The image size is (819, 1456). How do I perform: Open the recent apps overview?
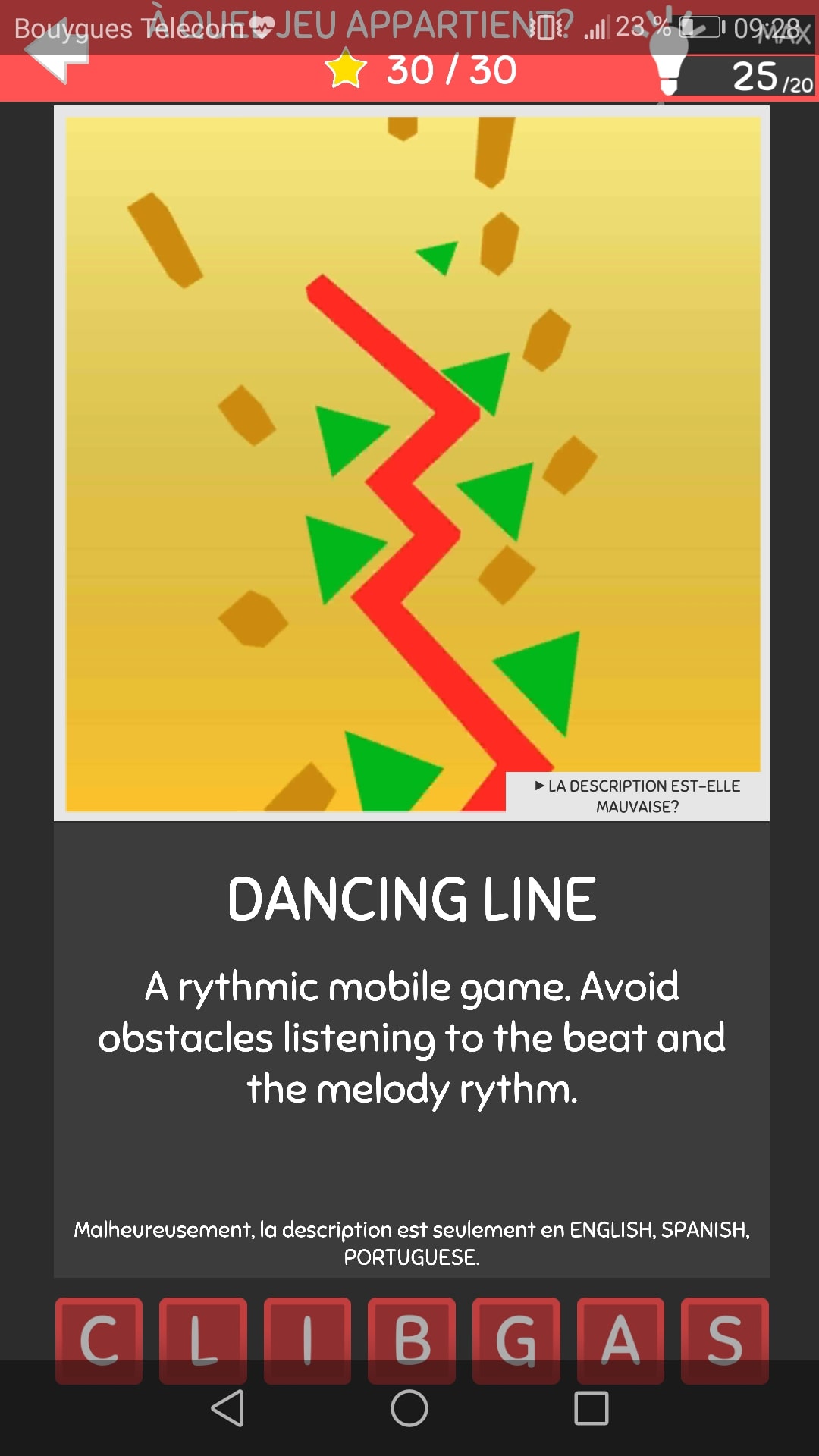click(591, 1409)
